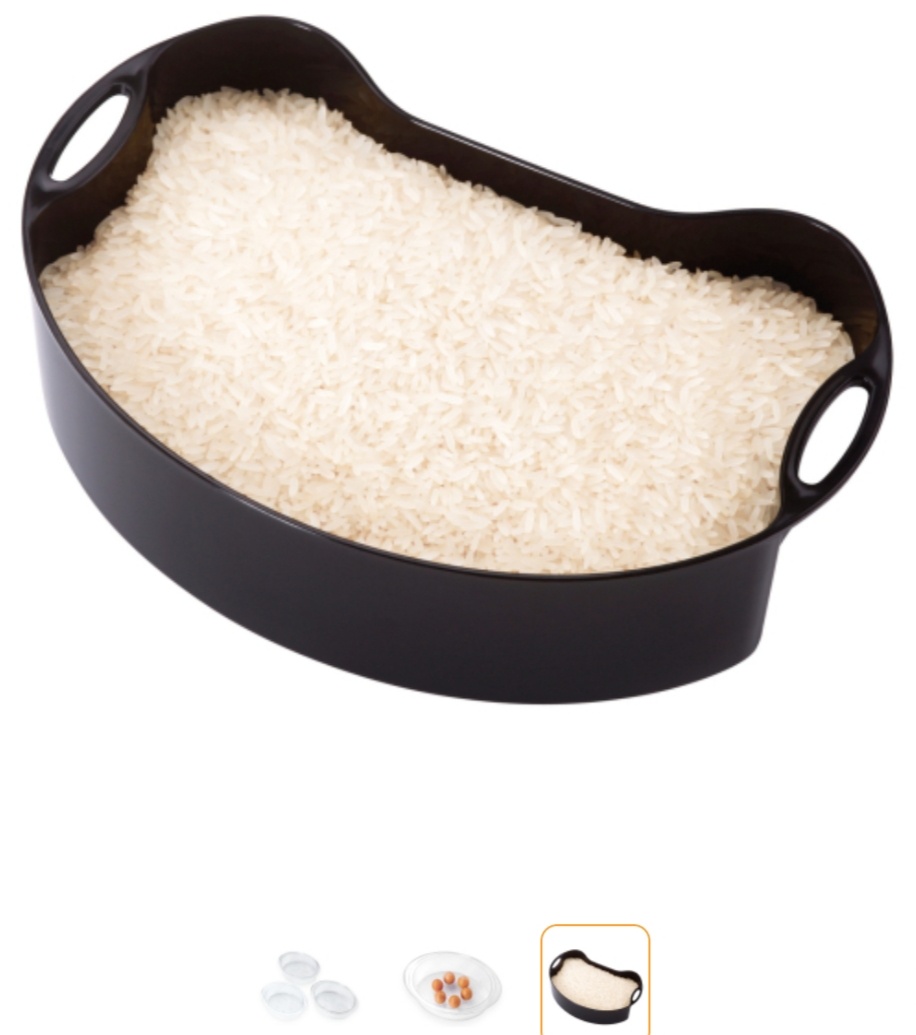Select the three glass bowls thumbnail
This screenshot has height=1035, width=916.
coord(309,984)
